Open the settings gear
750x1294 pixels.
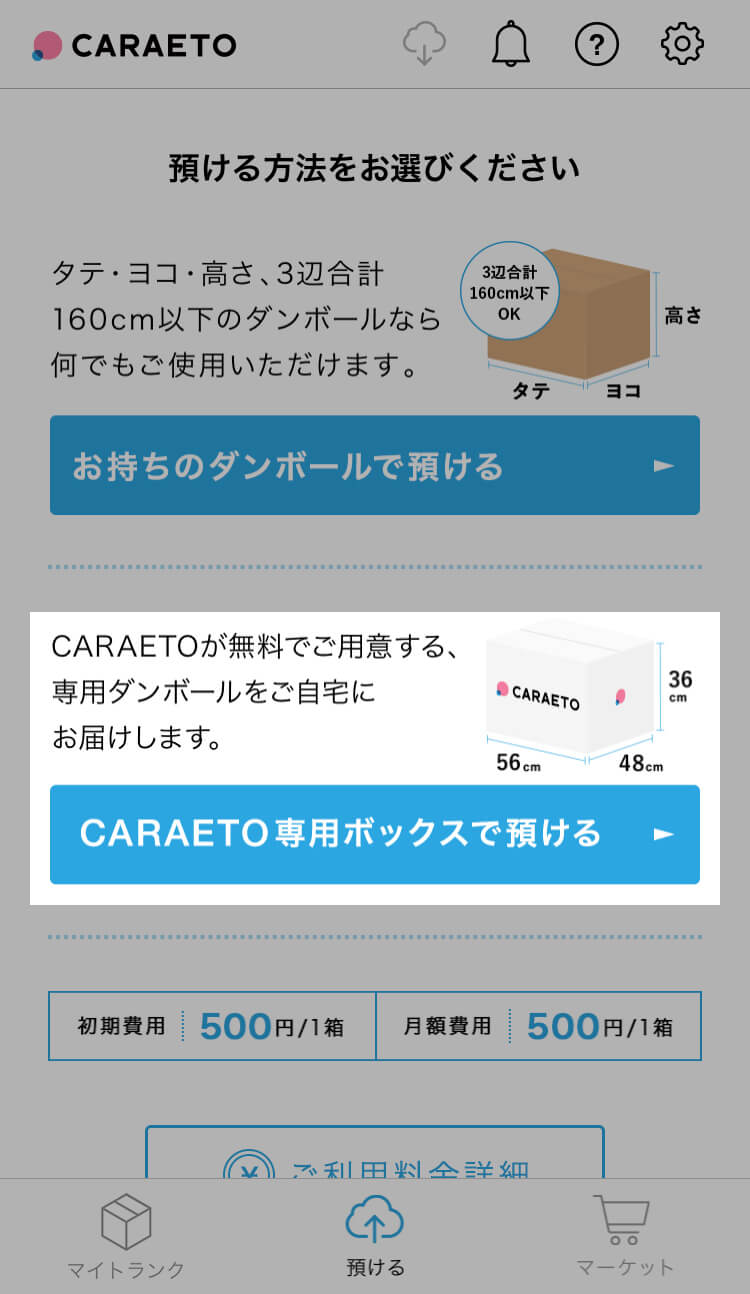(x=683, y=44)
